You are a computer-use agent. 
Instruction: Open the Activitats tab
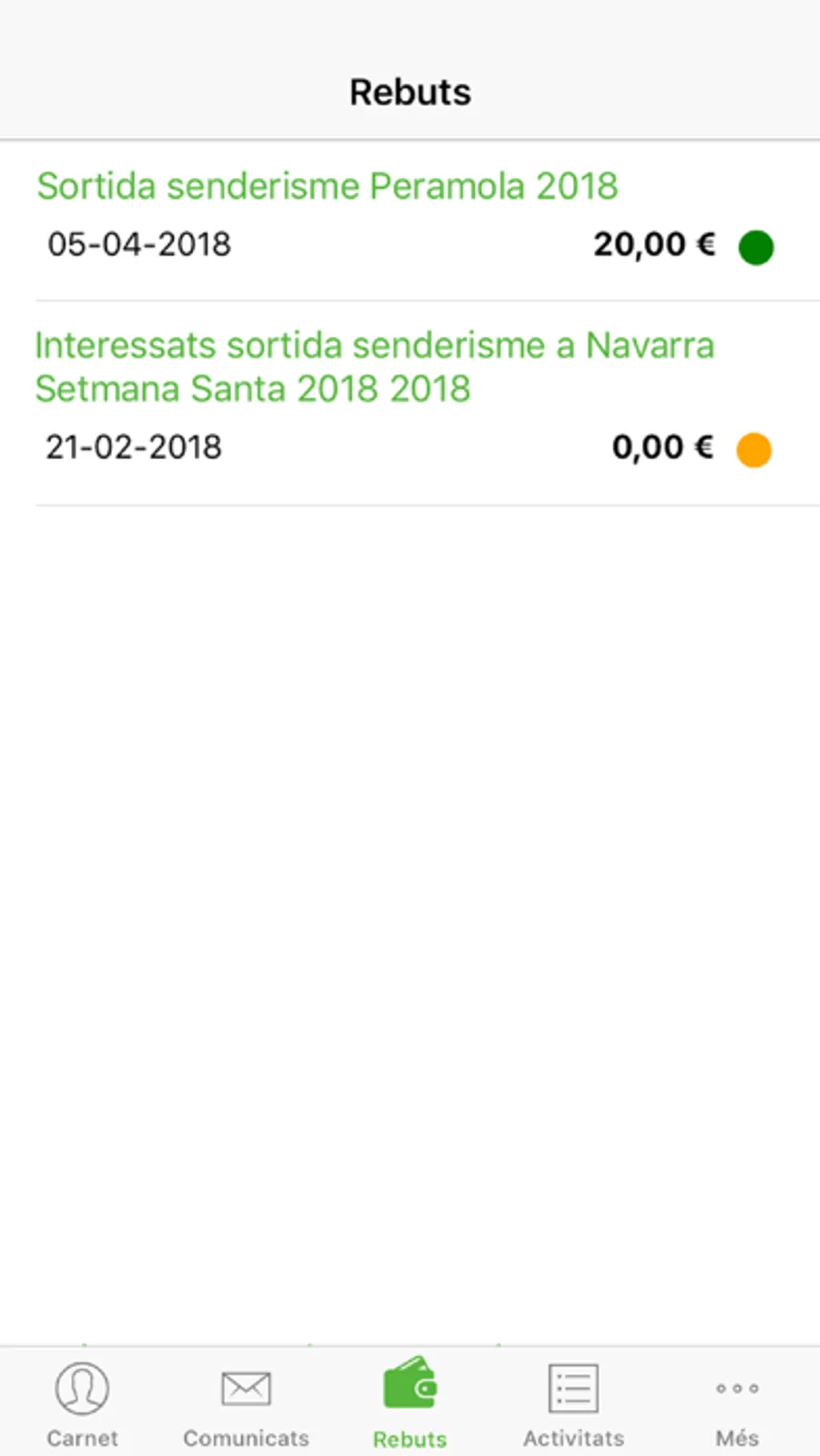(573, 1403)
